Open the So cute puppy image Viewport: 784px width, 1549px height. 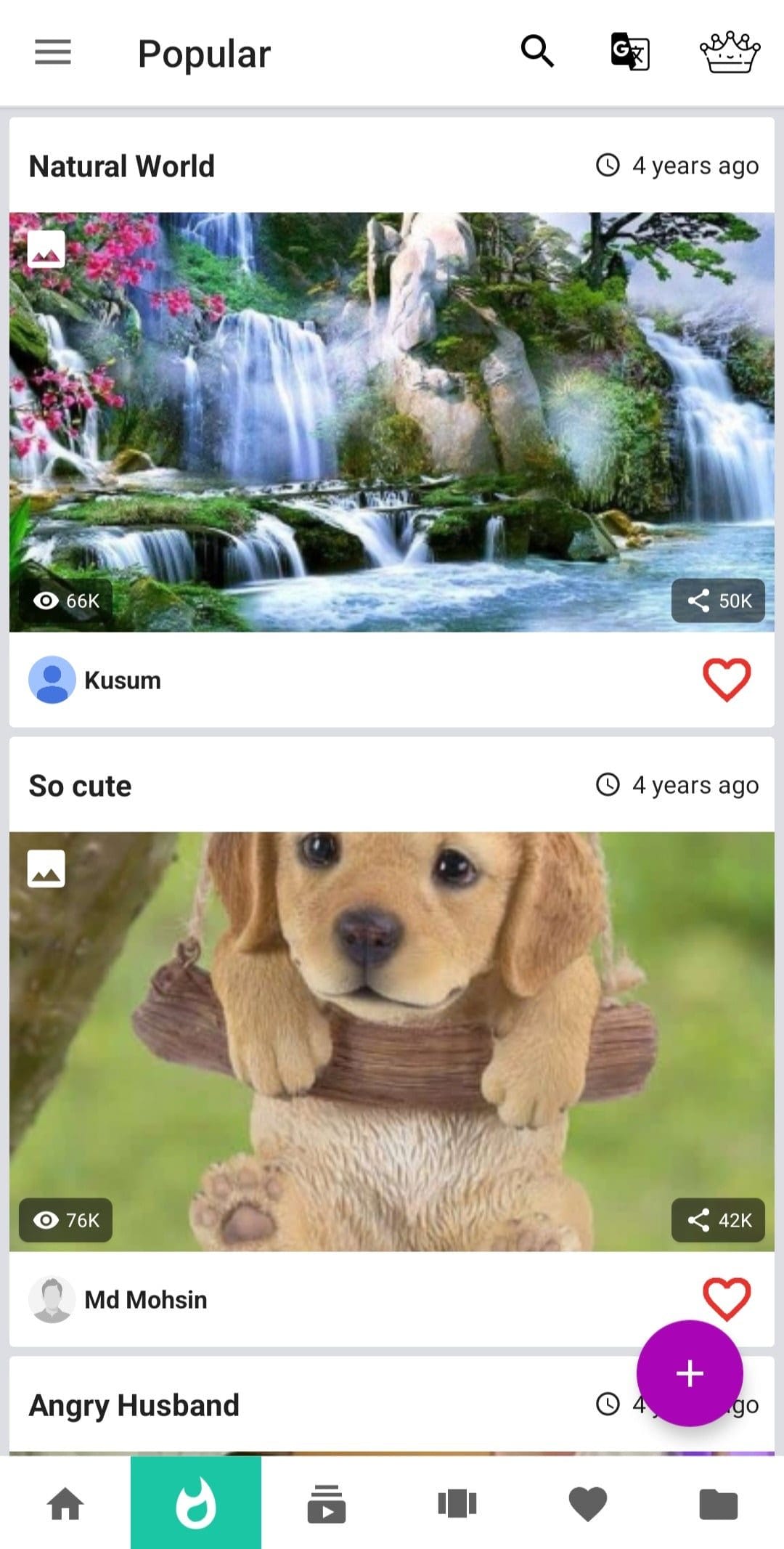392,1041
